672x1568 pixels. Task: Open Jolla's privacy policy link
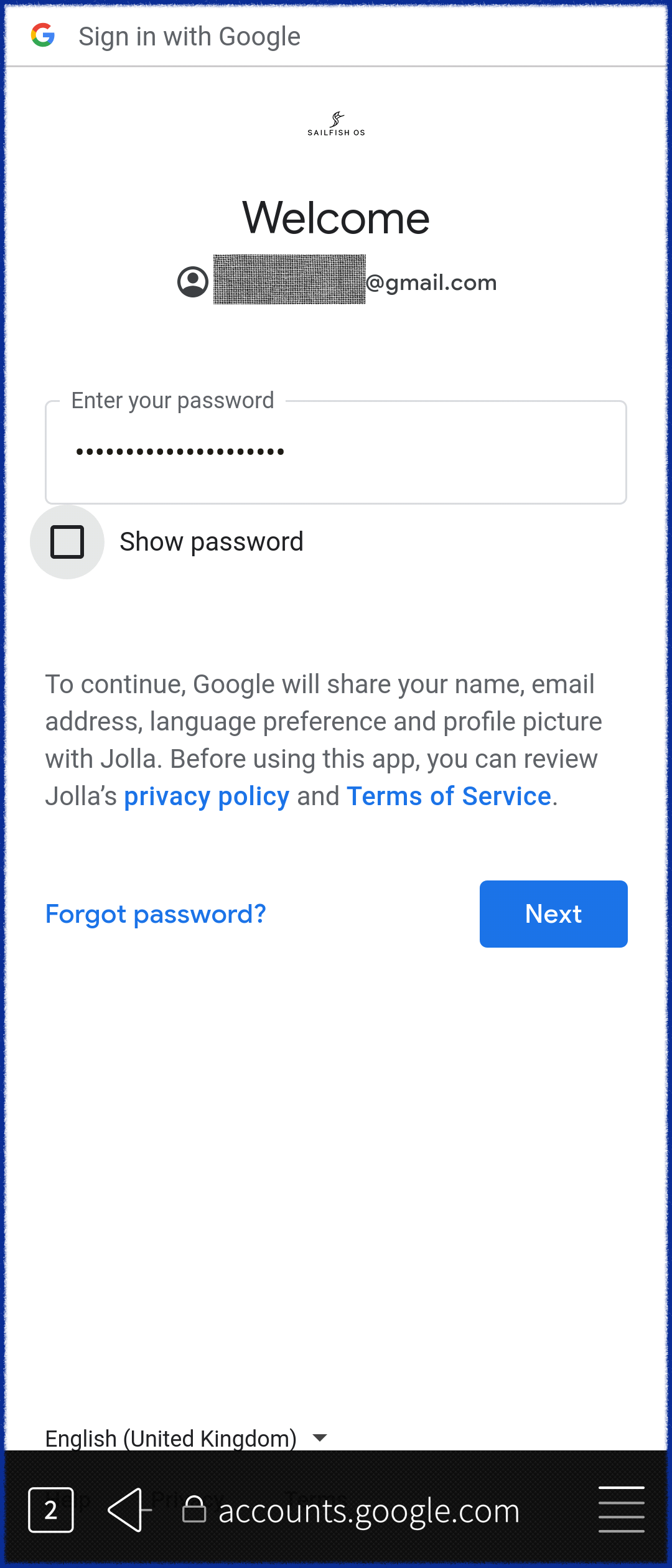[x=207, y=796]
